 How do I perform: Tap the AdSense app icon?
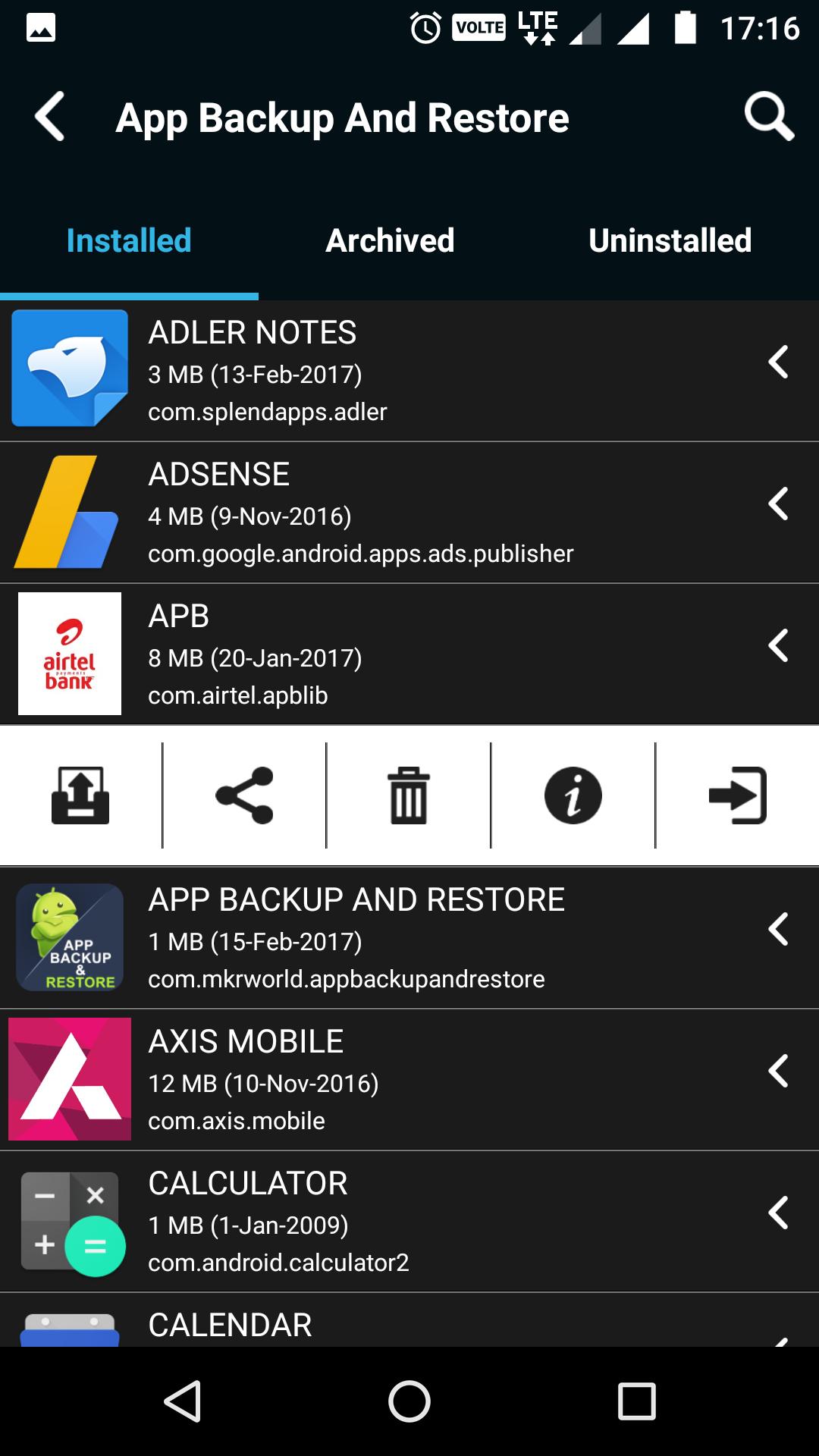click(70, 510)
